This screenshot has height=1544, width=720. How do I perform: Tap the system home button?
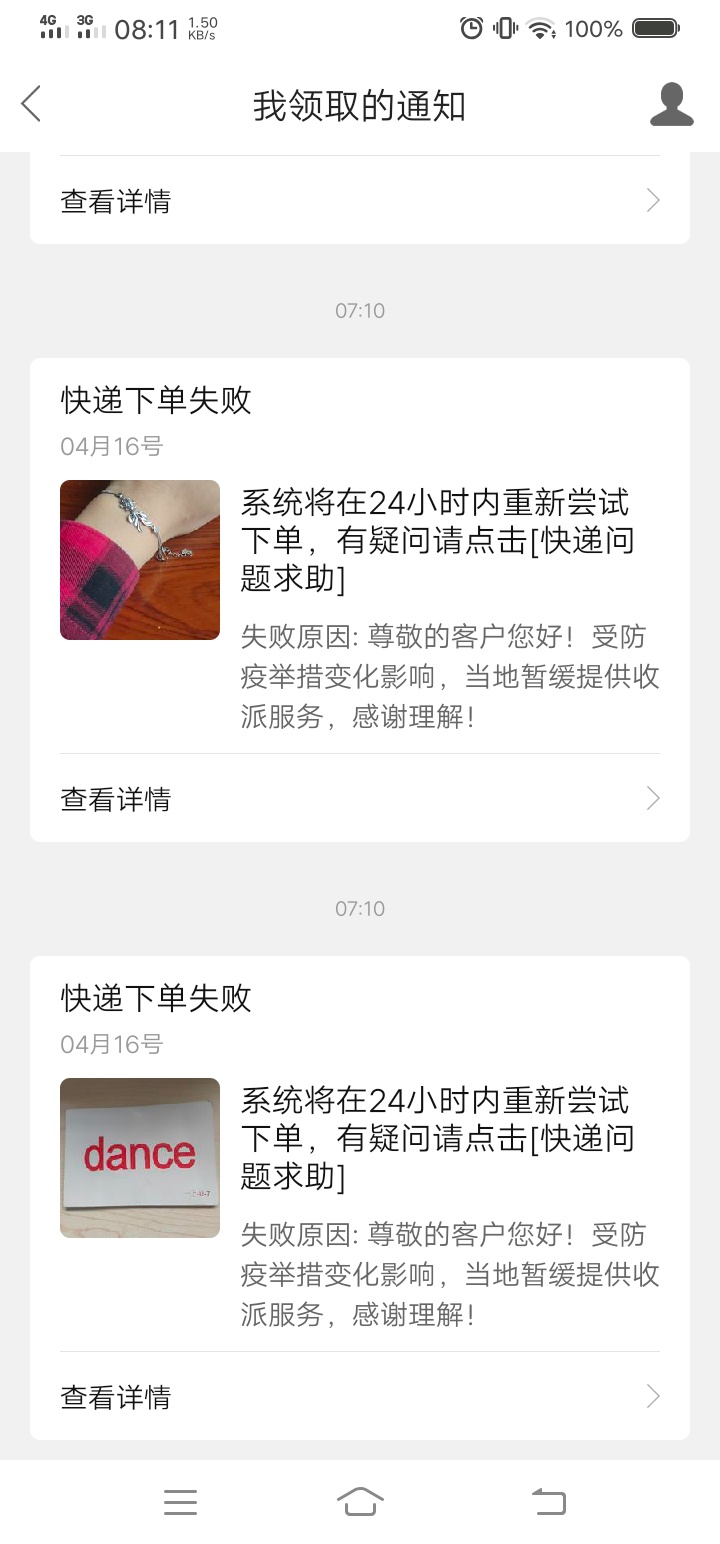360,1501
